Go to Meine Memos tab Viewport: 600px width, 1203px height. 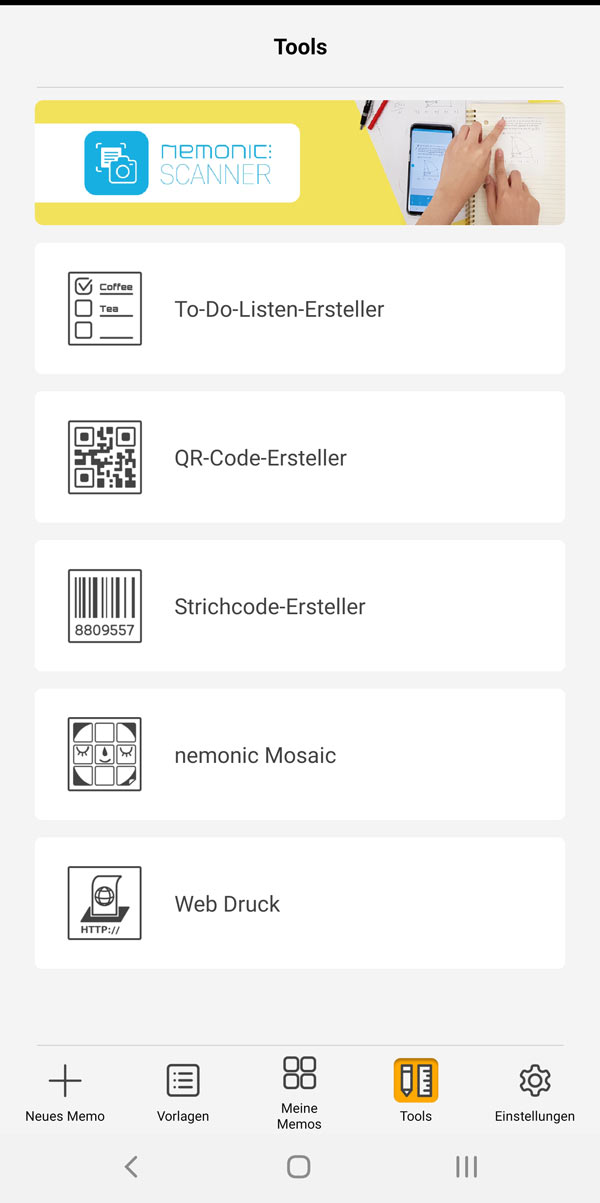pos(299,1093)
